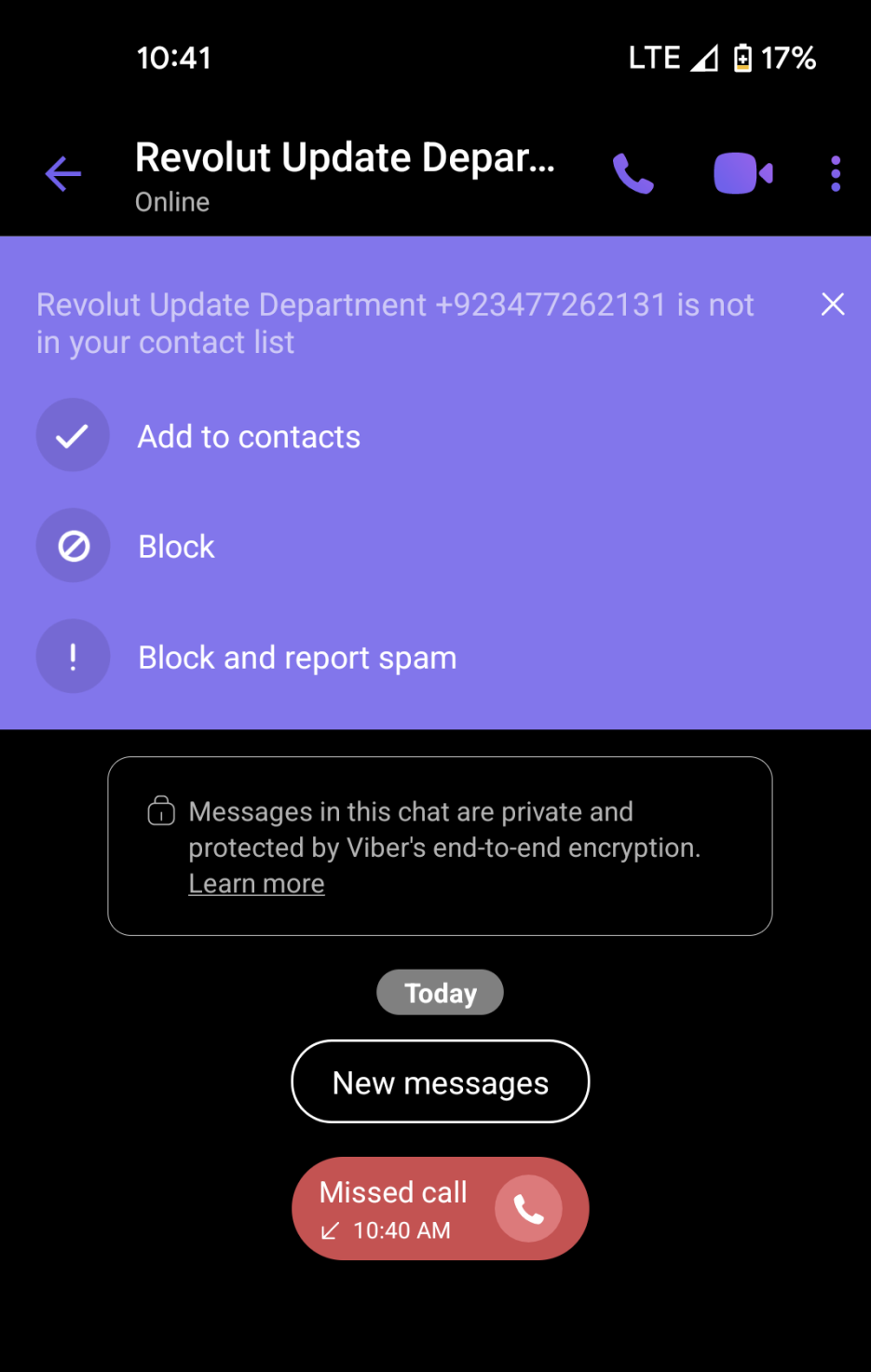Start a voice call from the header
Viewport: 871px width, 1372px height.
pyautogui.click(x=633, y=174)
